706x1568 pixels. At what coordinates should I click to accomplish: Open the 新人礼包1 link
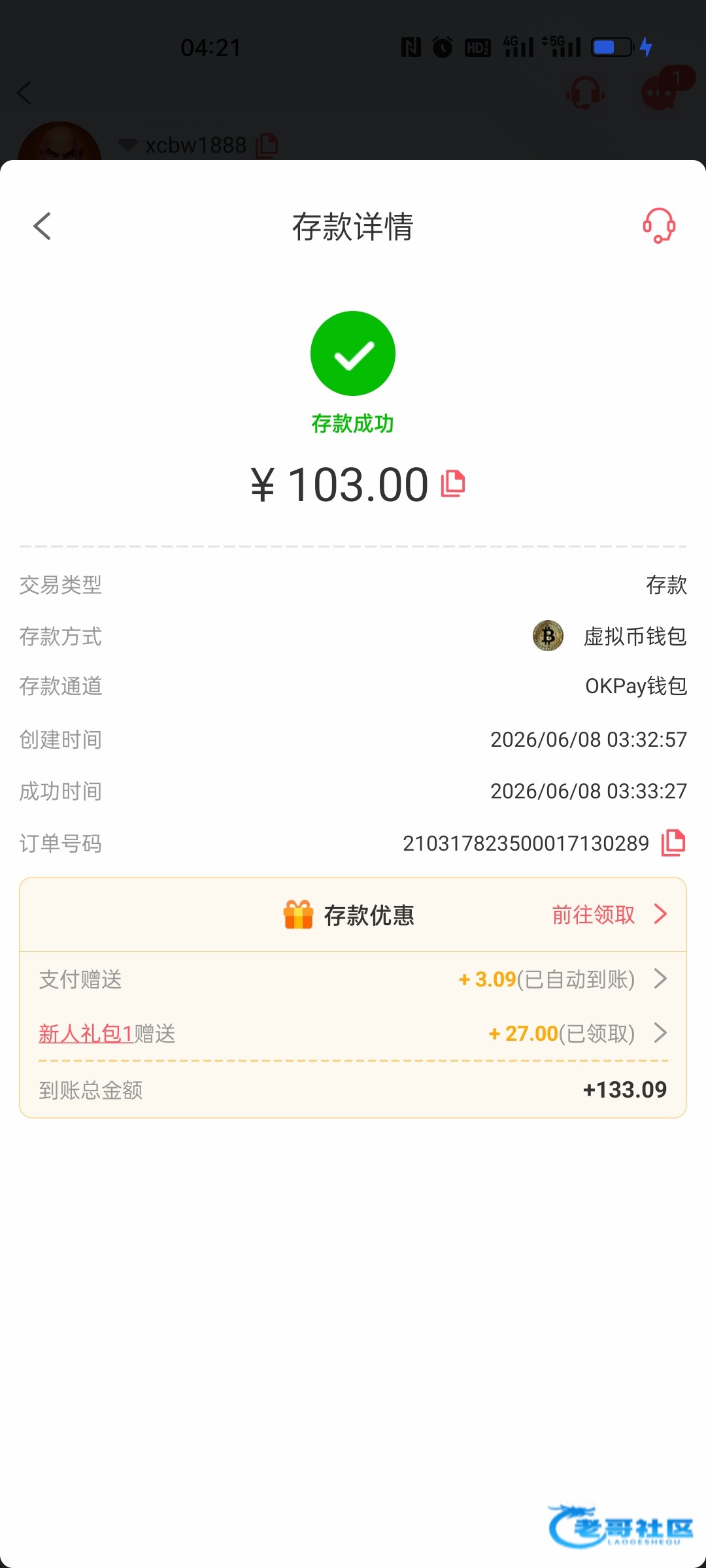(x=86, y=1034)
